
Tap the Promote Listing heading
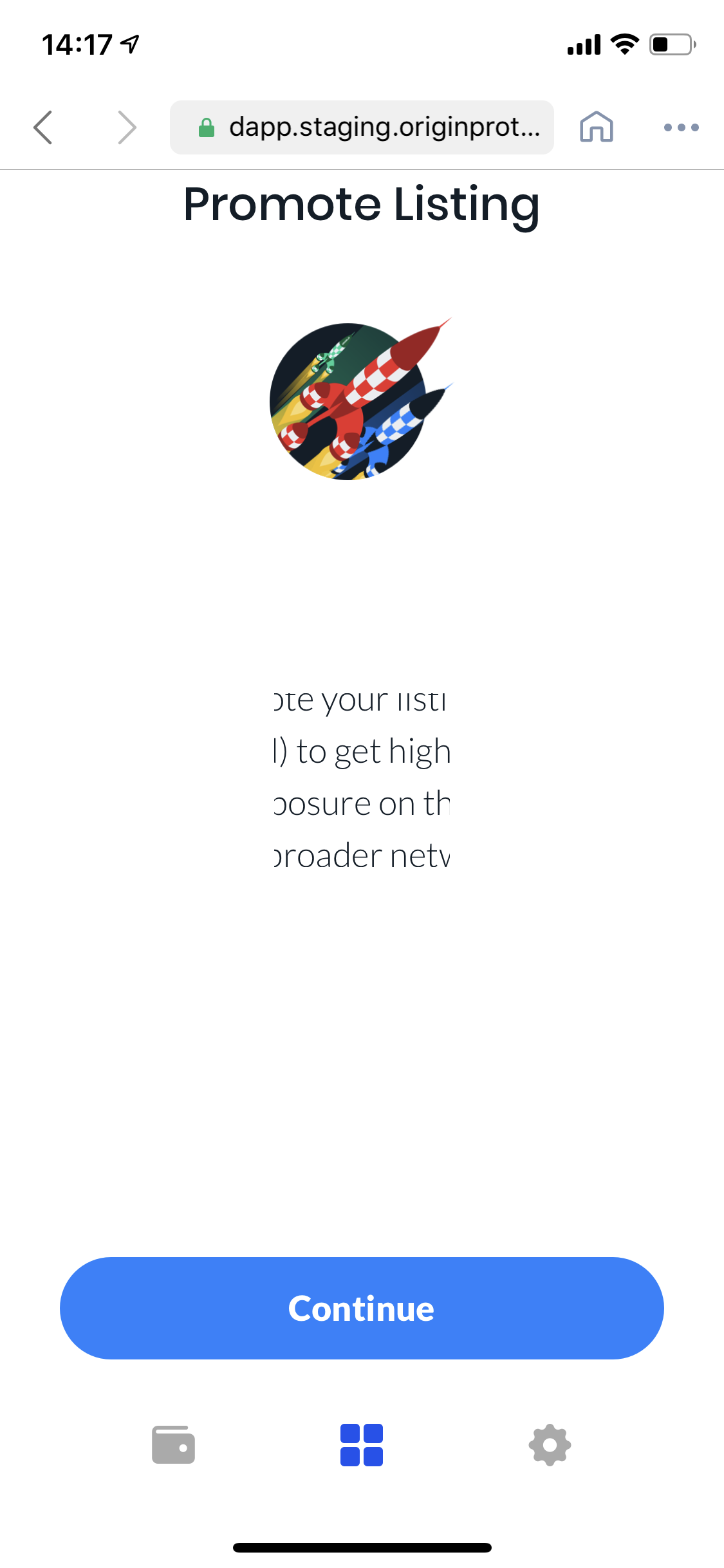(x=362, y=205)
